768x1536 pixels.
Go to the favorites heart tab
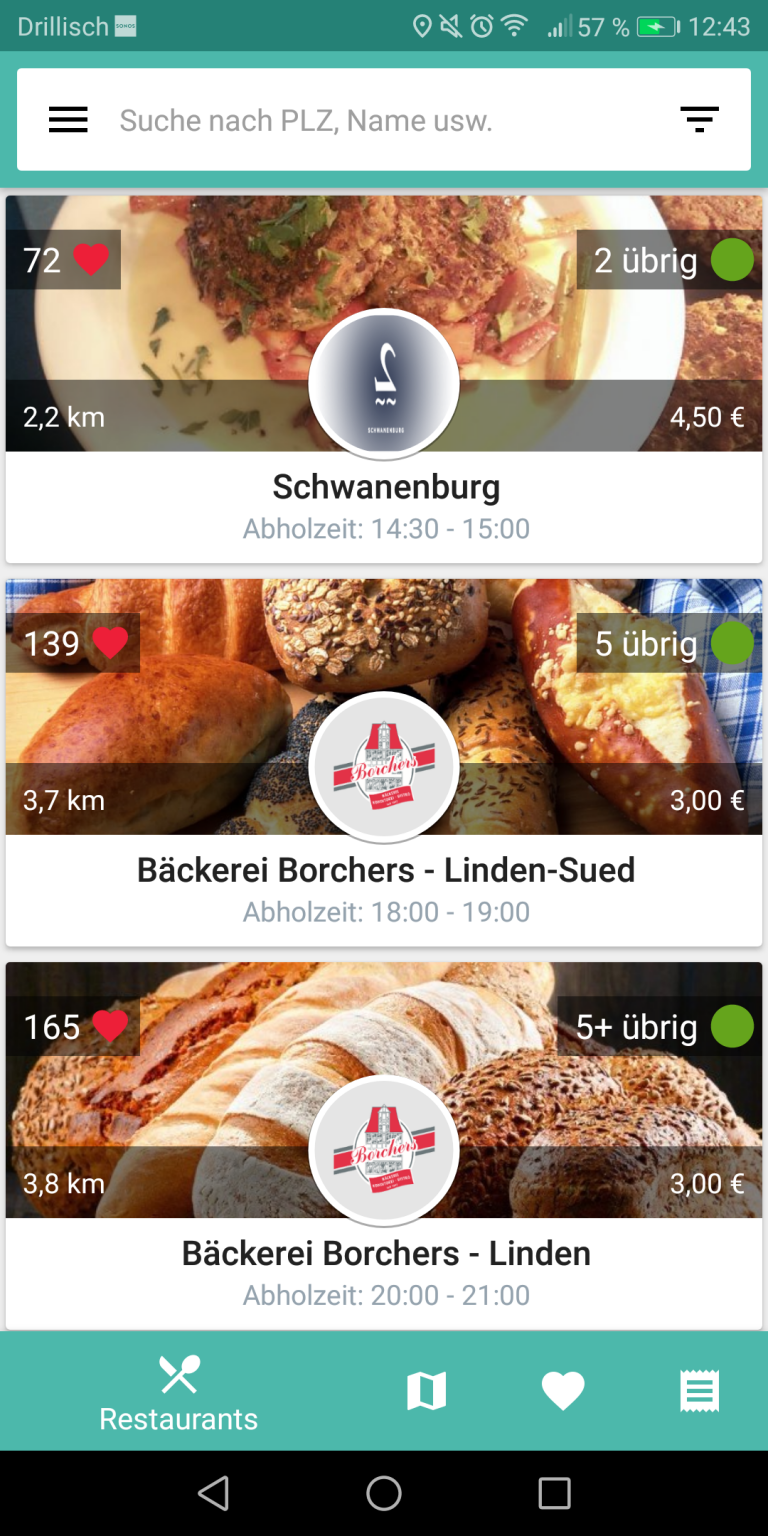(563, 1391)
